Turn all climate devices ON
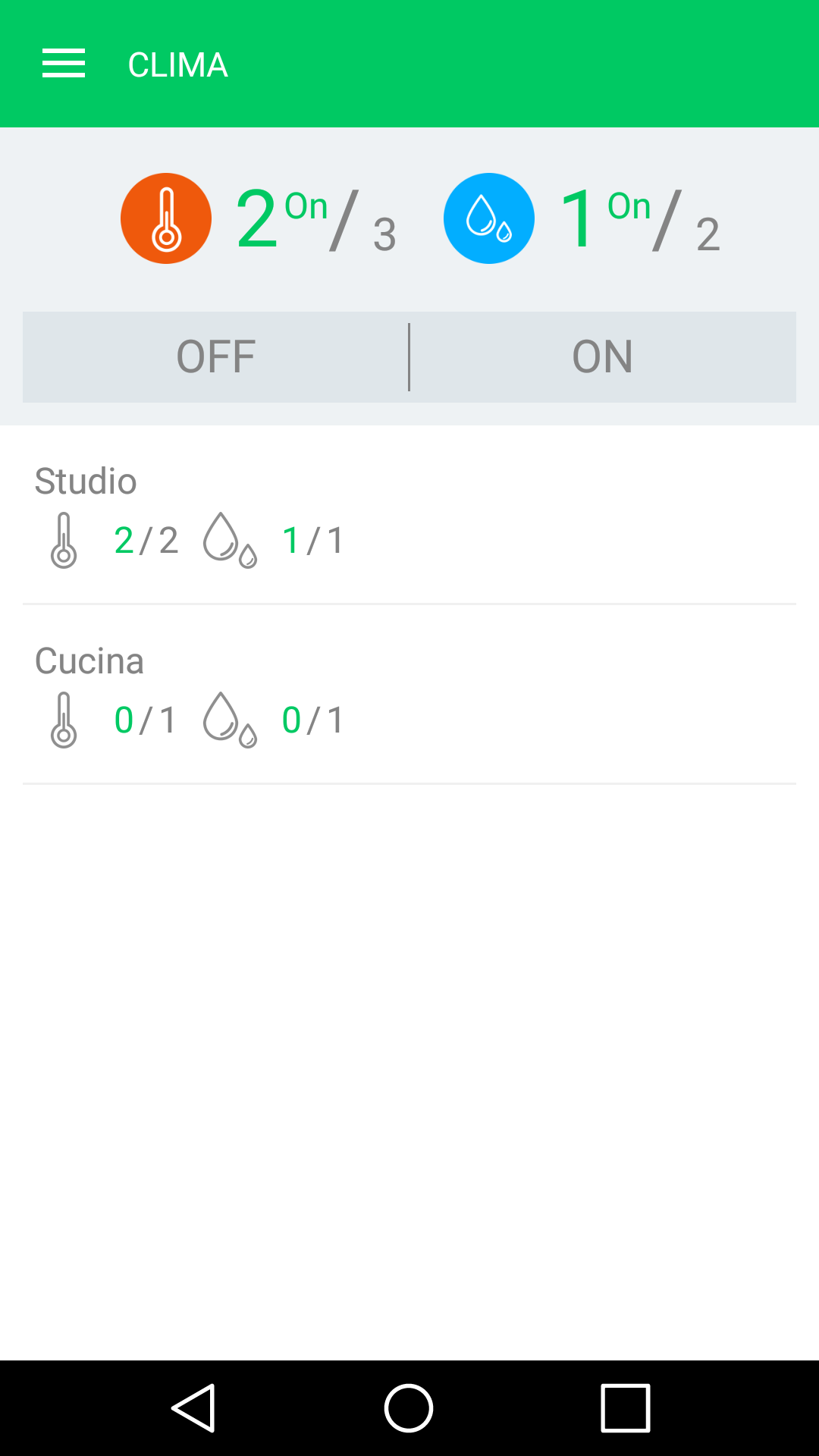This screenshot has height=1456, width=819. [603, 357]
